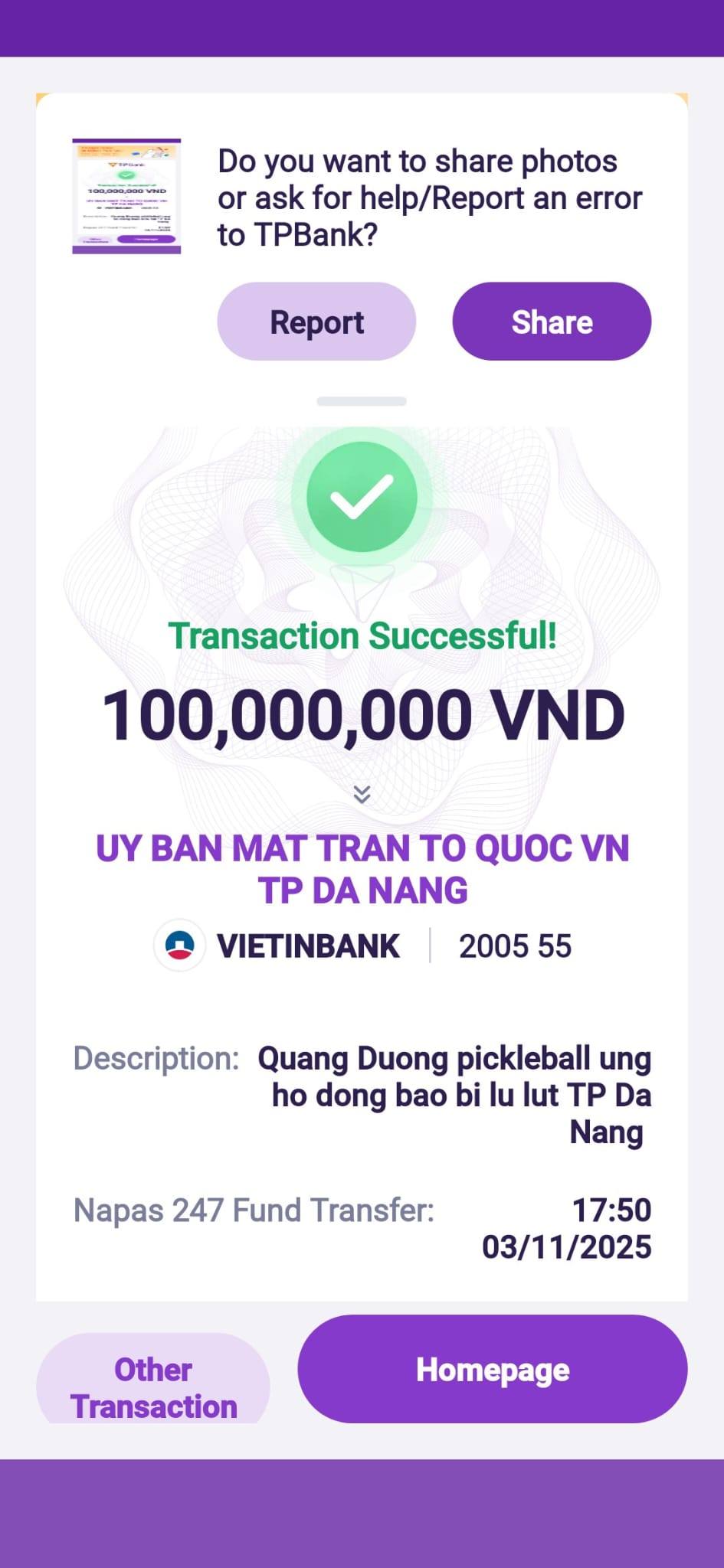
Task: Click the Report button
Action: tap(316, 322)
